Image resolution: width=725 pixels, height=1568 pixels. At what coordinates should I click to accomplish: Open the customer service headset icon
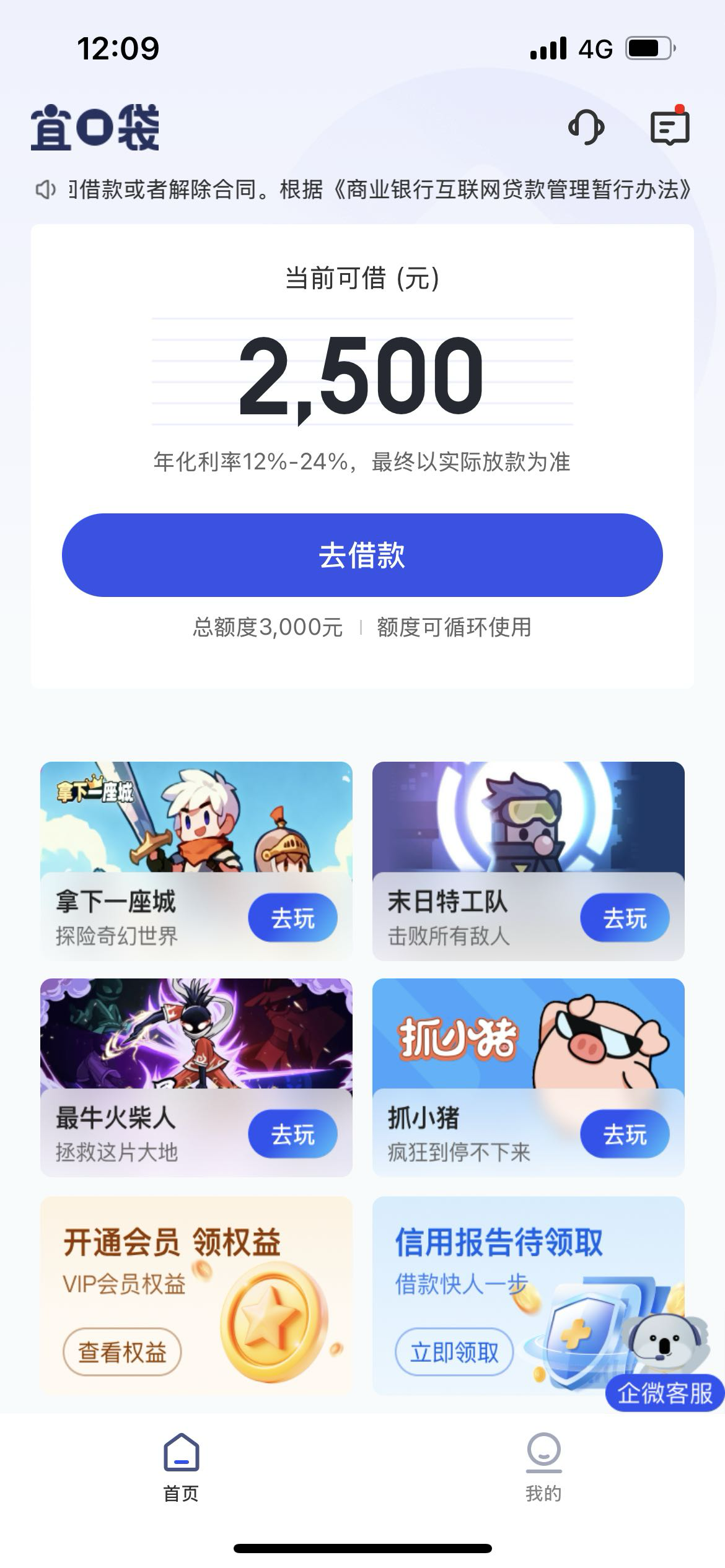[586, 128]
